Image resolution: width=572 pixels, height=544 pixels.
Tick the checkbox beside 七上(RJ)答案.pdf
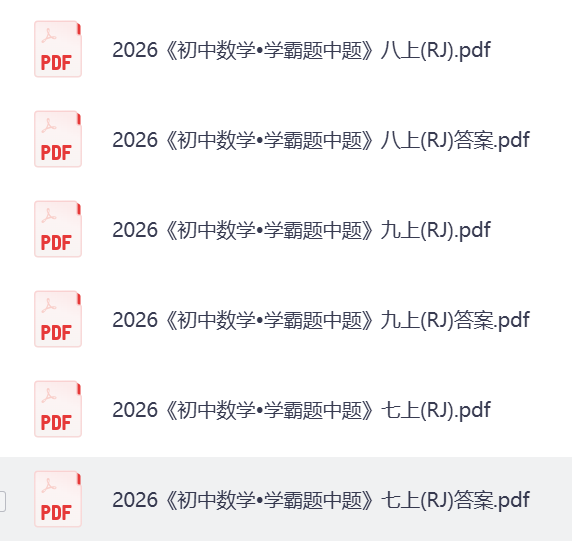2,502
